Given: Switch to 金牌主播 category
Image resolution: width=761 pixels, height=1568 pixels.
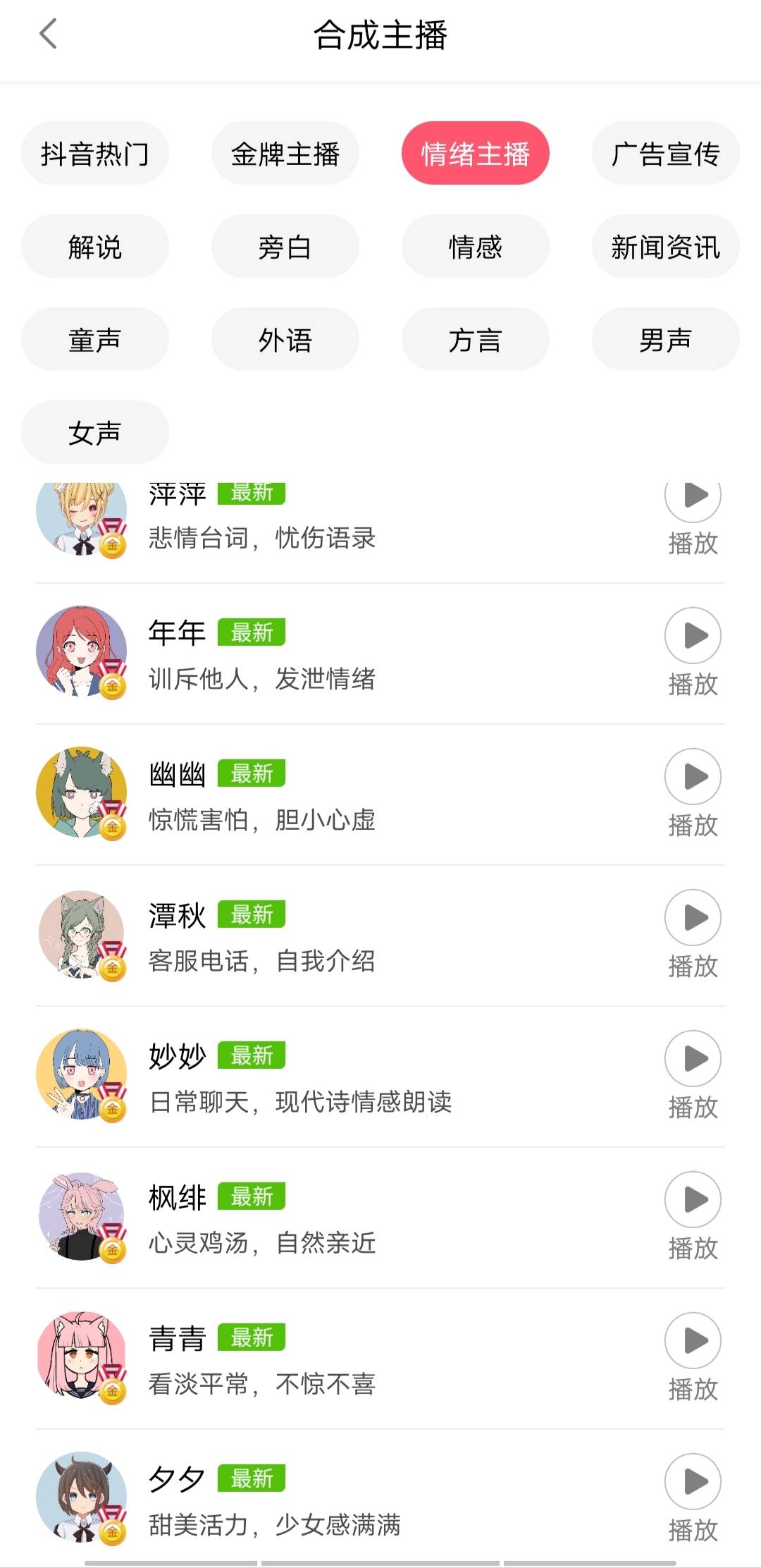Looking at the screenshot, I should (285, 153).
